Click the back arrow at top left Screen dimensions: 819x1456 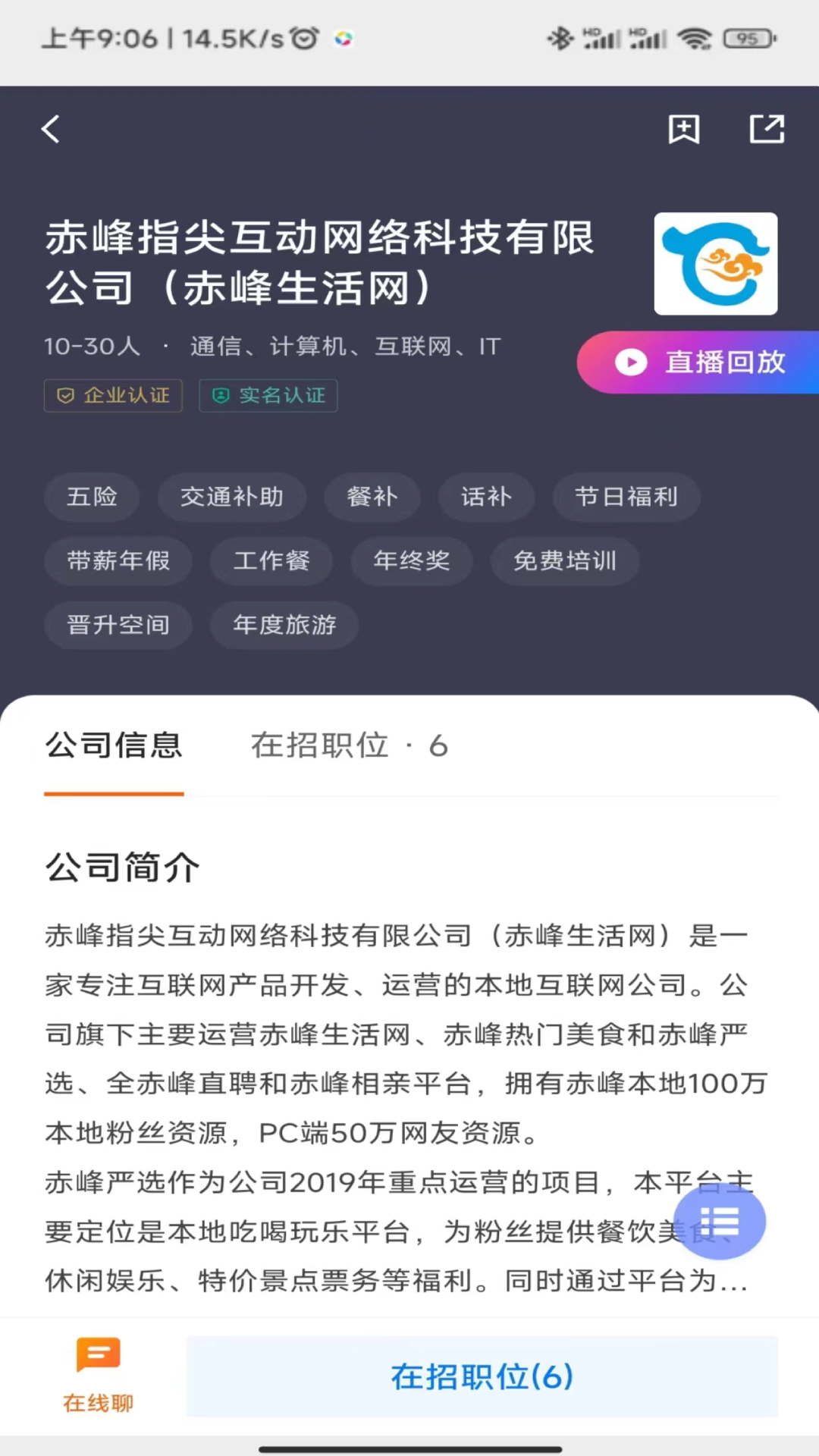pos(50,129)
